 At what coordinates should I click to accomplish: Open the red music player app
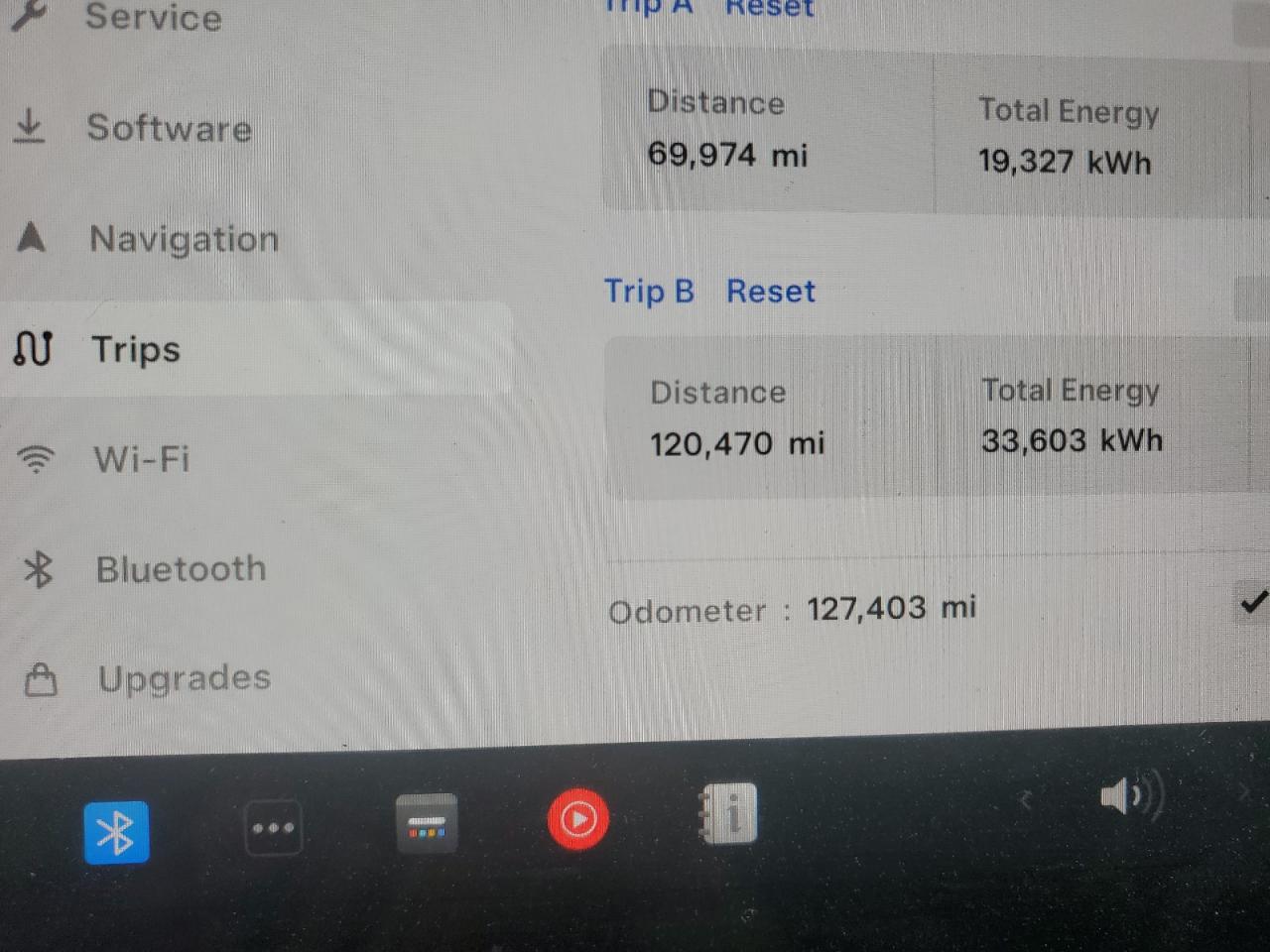click(x=578, y=819)
